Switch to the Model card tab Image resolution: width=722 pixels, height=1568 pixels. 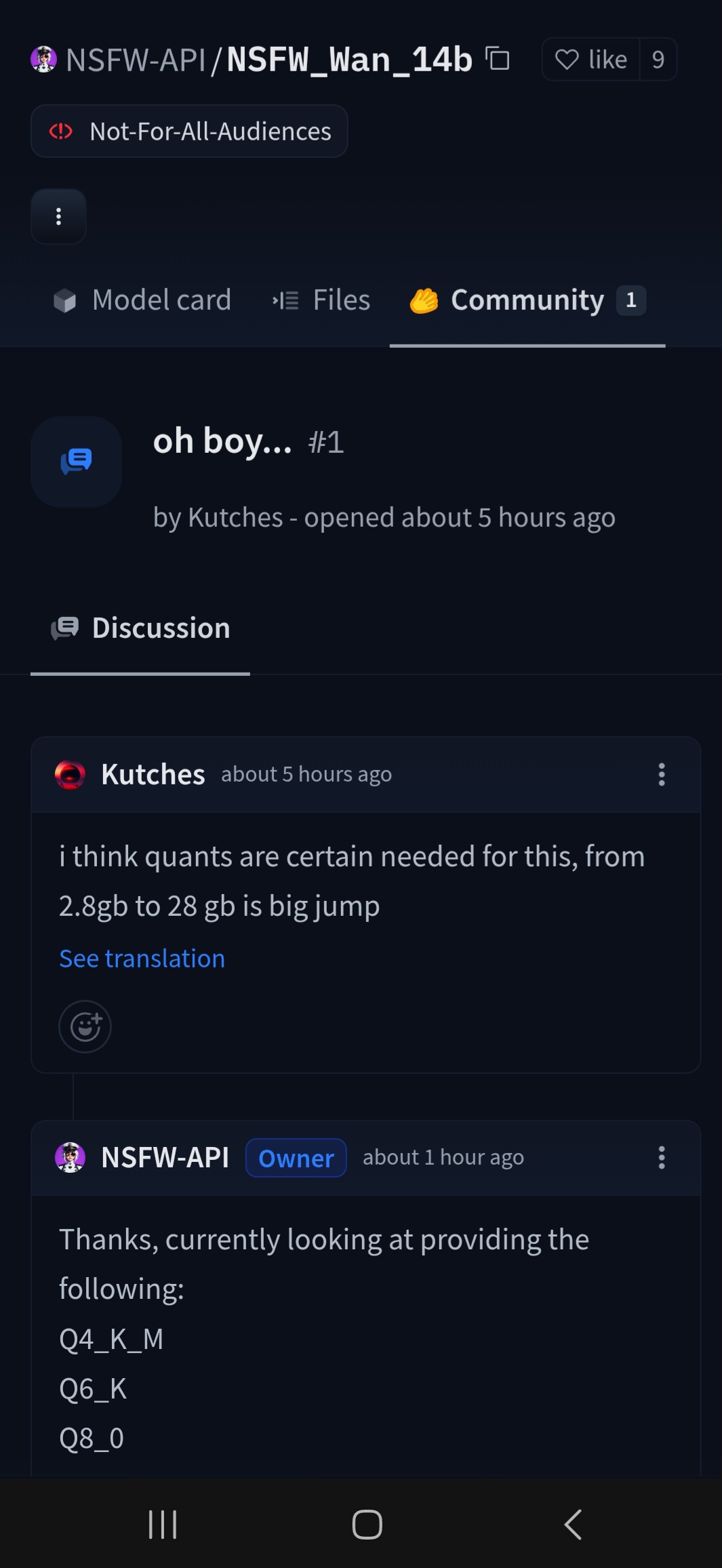click(142, 300)
